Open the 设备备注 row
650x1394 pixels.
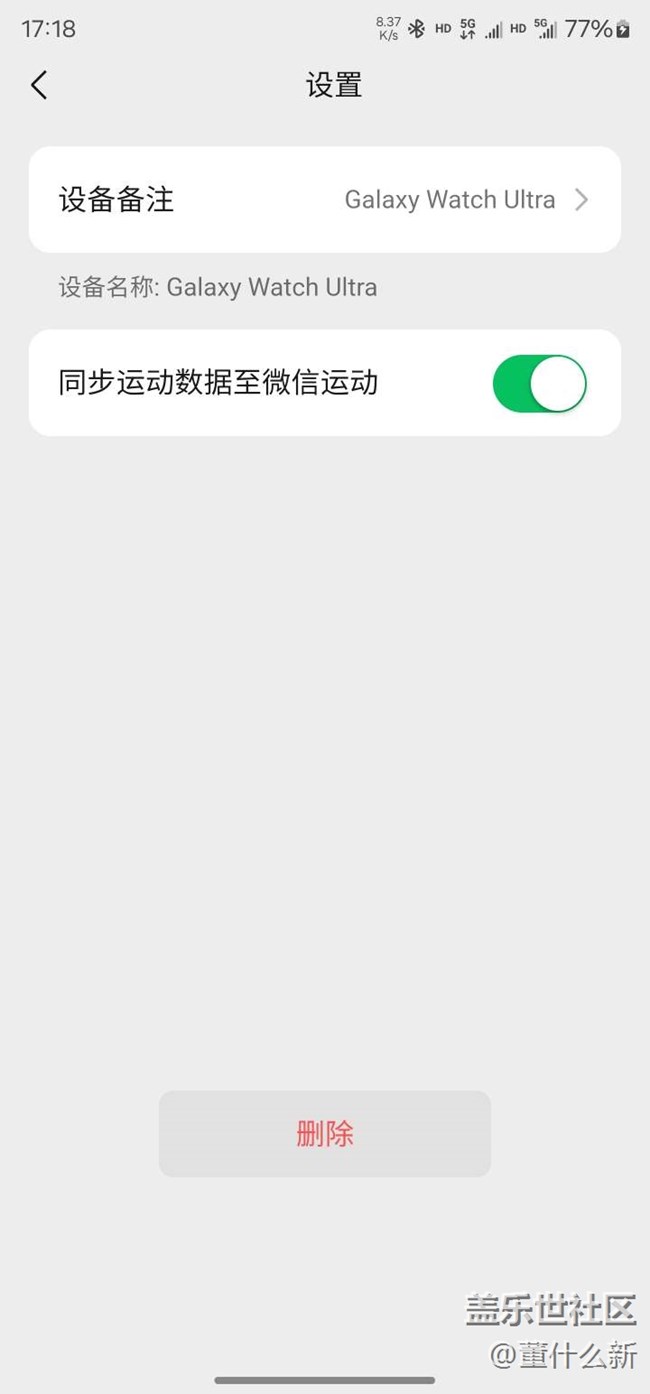click(325, 200)
